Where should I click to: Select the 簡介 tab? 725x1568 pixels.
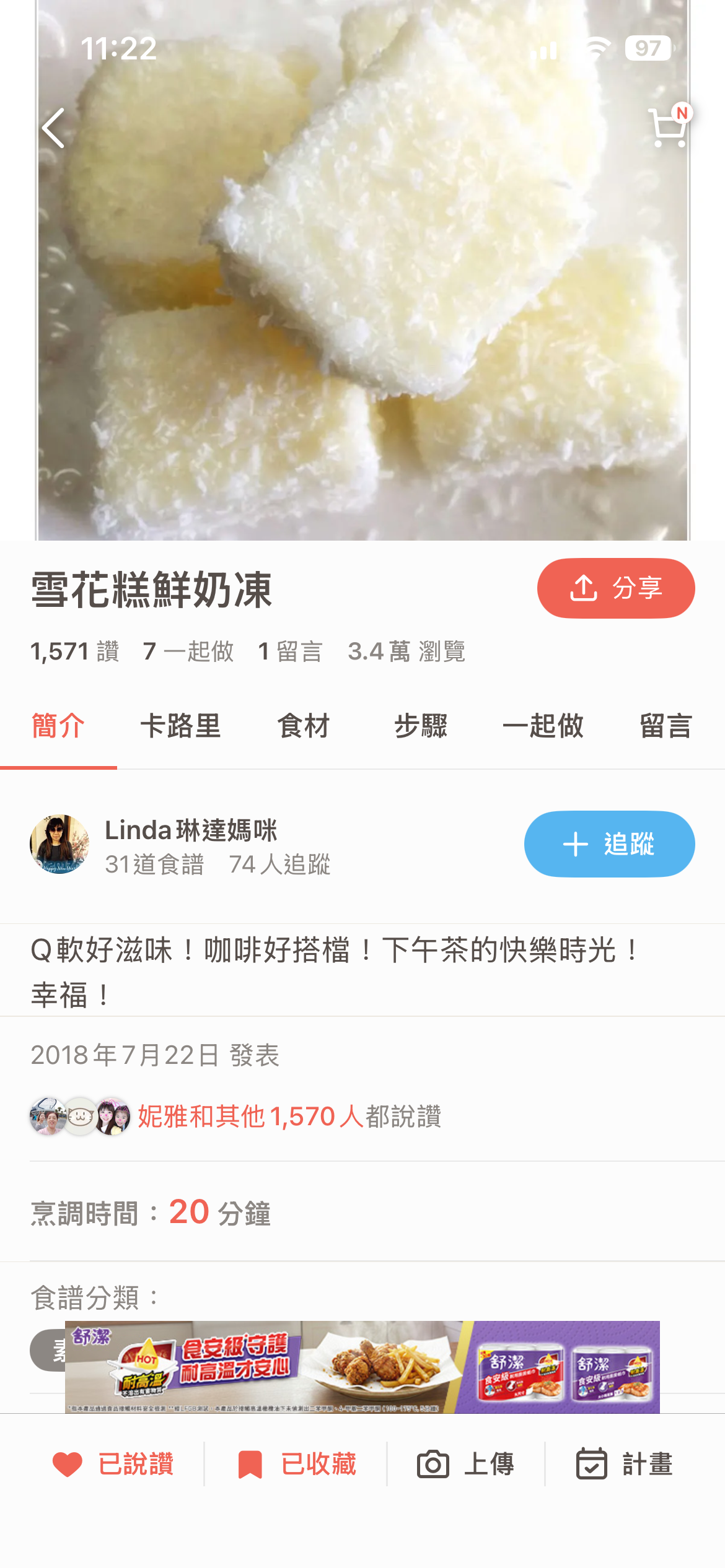(x=58, y=726)
